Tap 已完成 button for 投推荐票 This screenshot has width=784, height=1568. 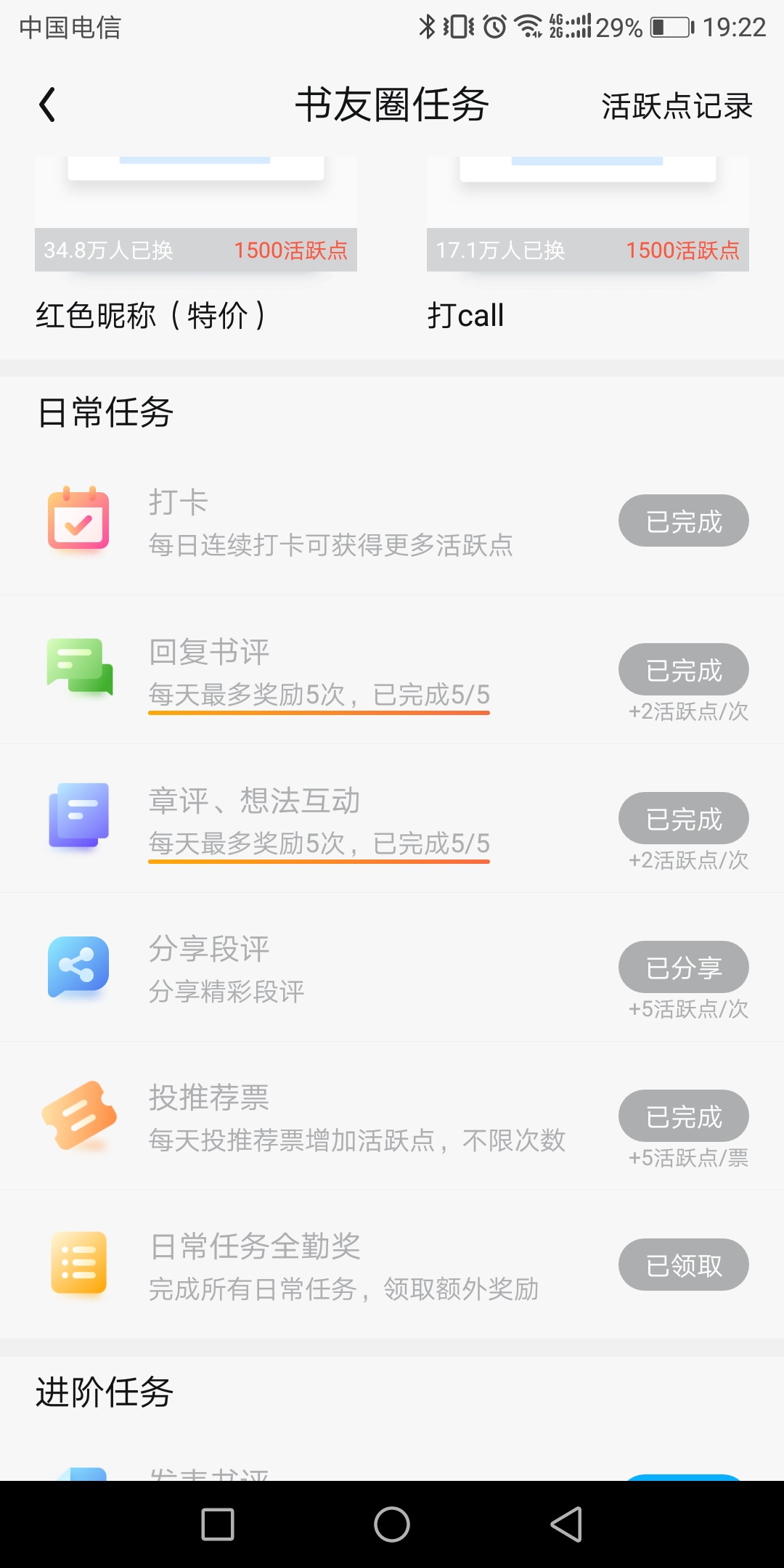(x=684, y=1116)
